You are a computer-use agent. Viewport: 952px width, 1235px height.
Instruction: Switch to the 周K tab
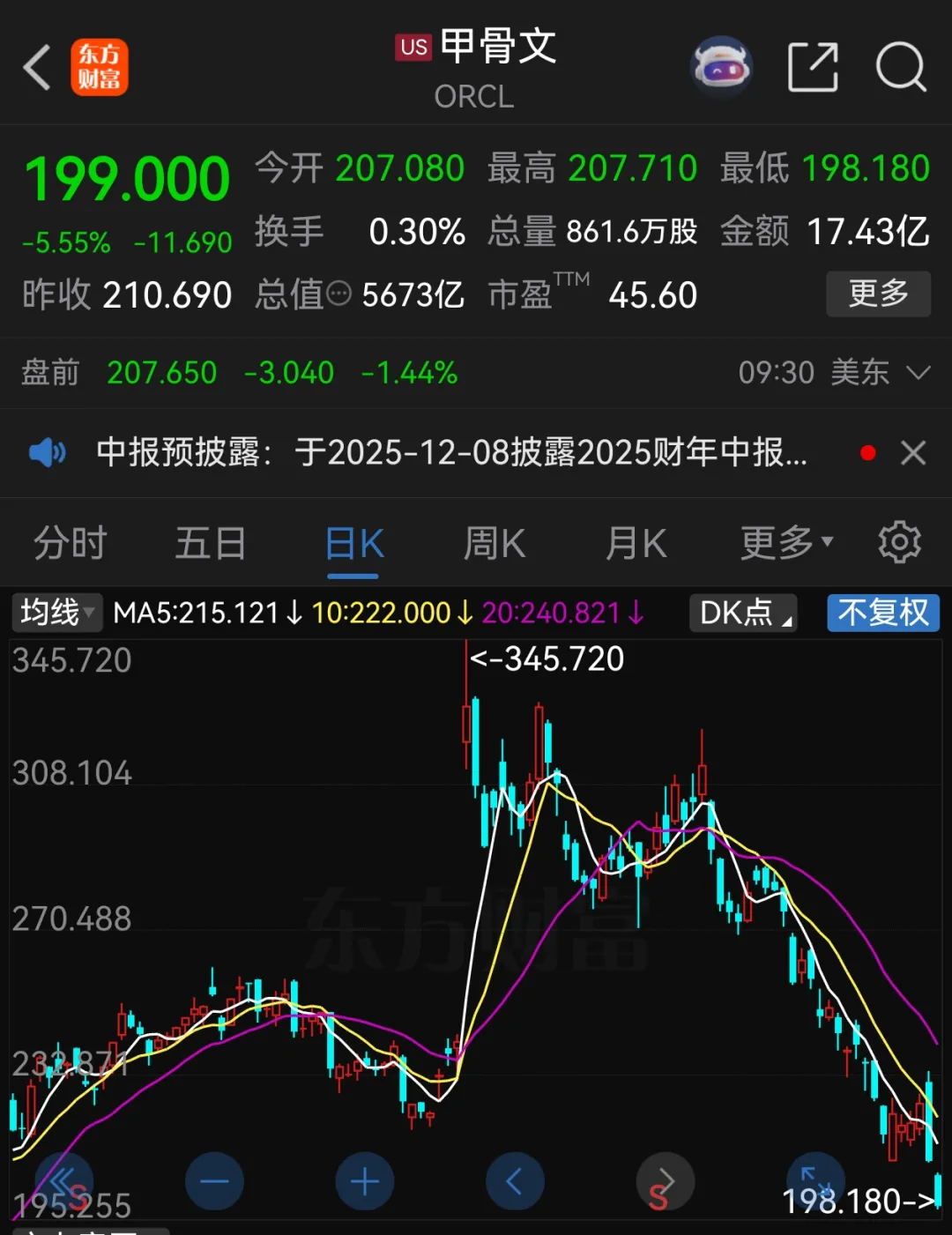click(494, 543)
